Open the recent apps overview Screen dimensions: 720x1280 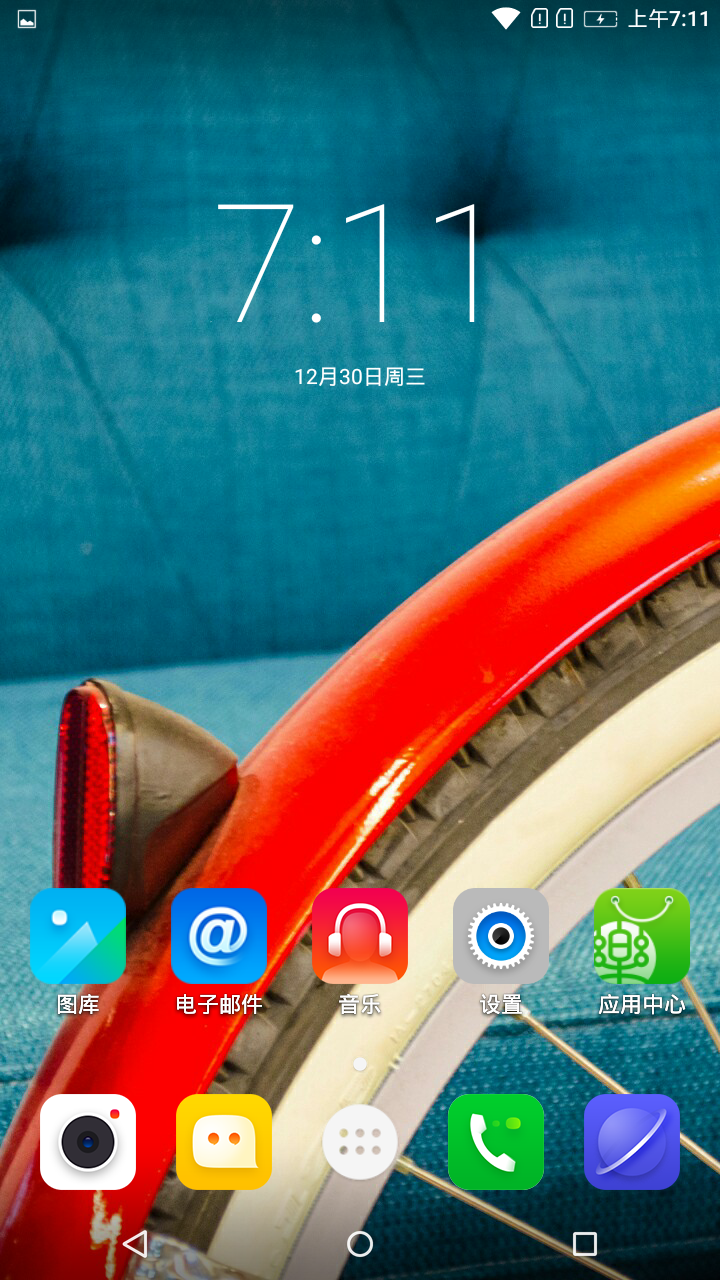tap(584, 1244)
